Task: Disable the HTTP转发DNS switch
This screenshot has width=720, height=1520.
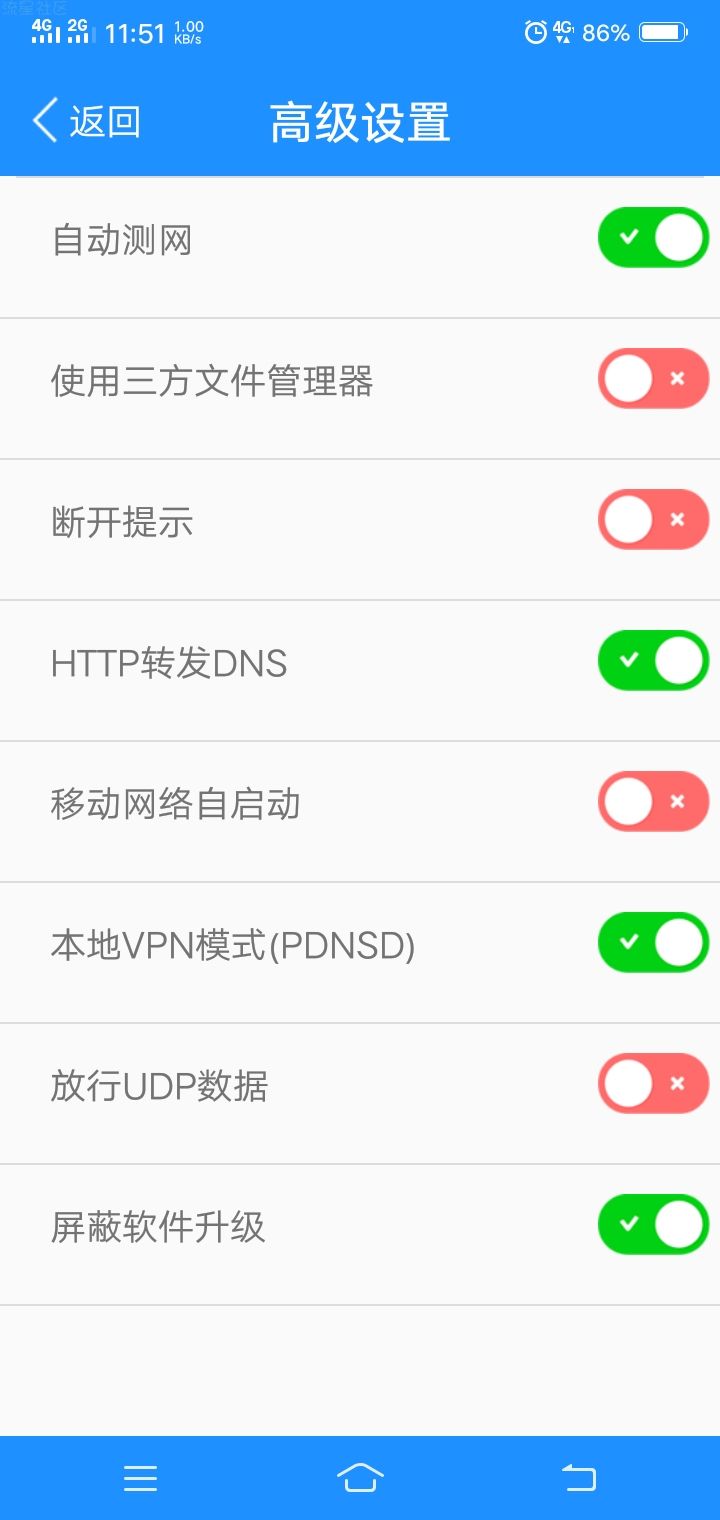Action: (x=653, y=661)
